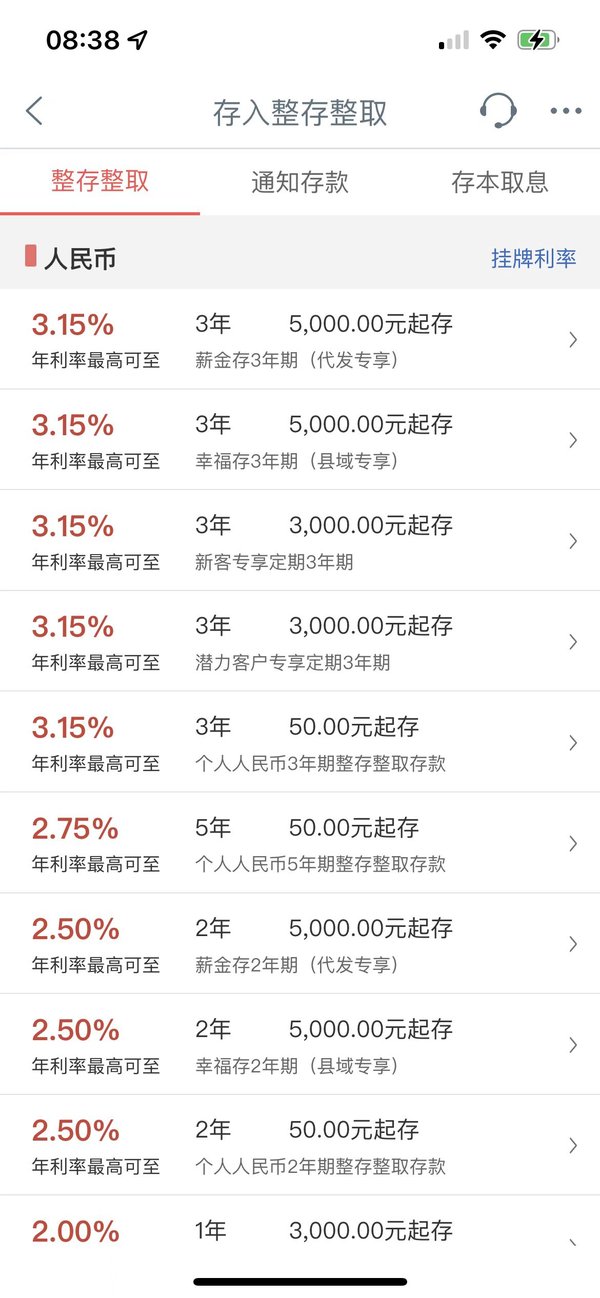The width and height of the screenshot is (600, 1298).
Task: Open 个人人民币5年期整存整取存款 at 2.75%
Action: click(x=300, y=843)
